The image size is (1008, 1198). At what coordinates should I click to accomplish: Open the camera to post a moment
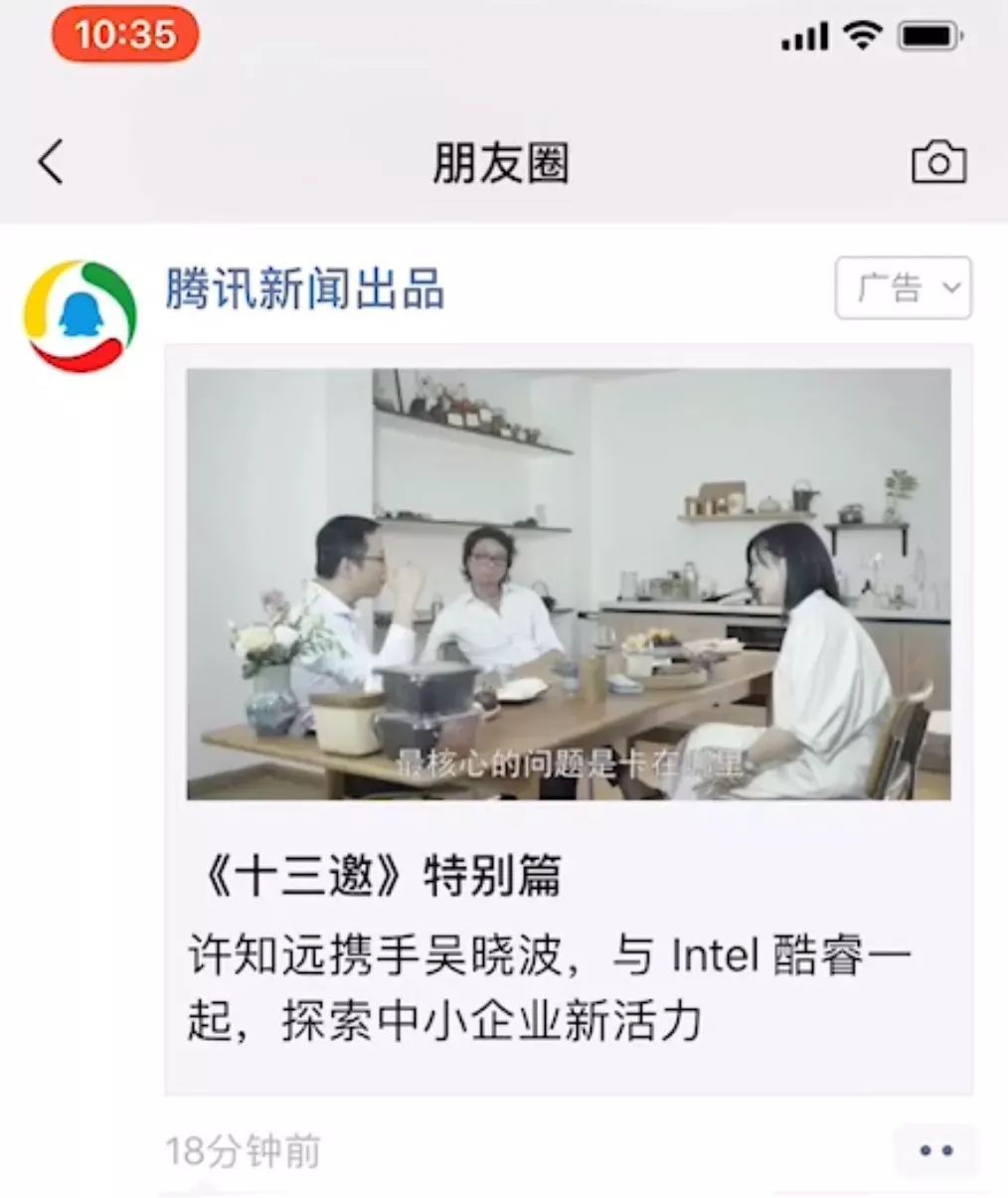[x=937, y=162]
